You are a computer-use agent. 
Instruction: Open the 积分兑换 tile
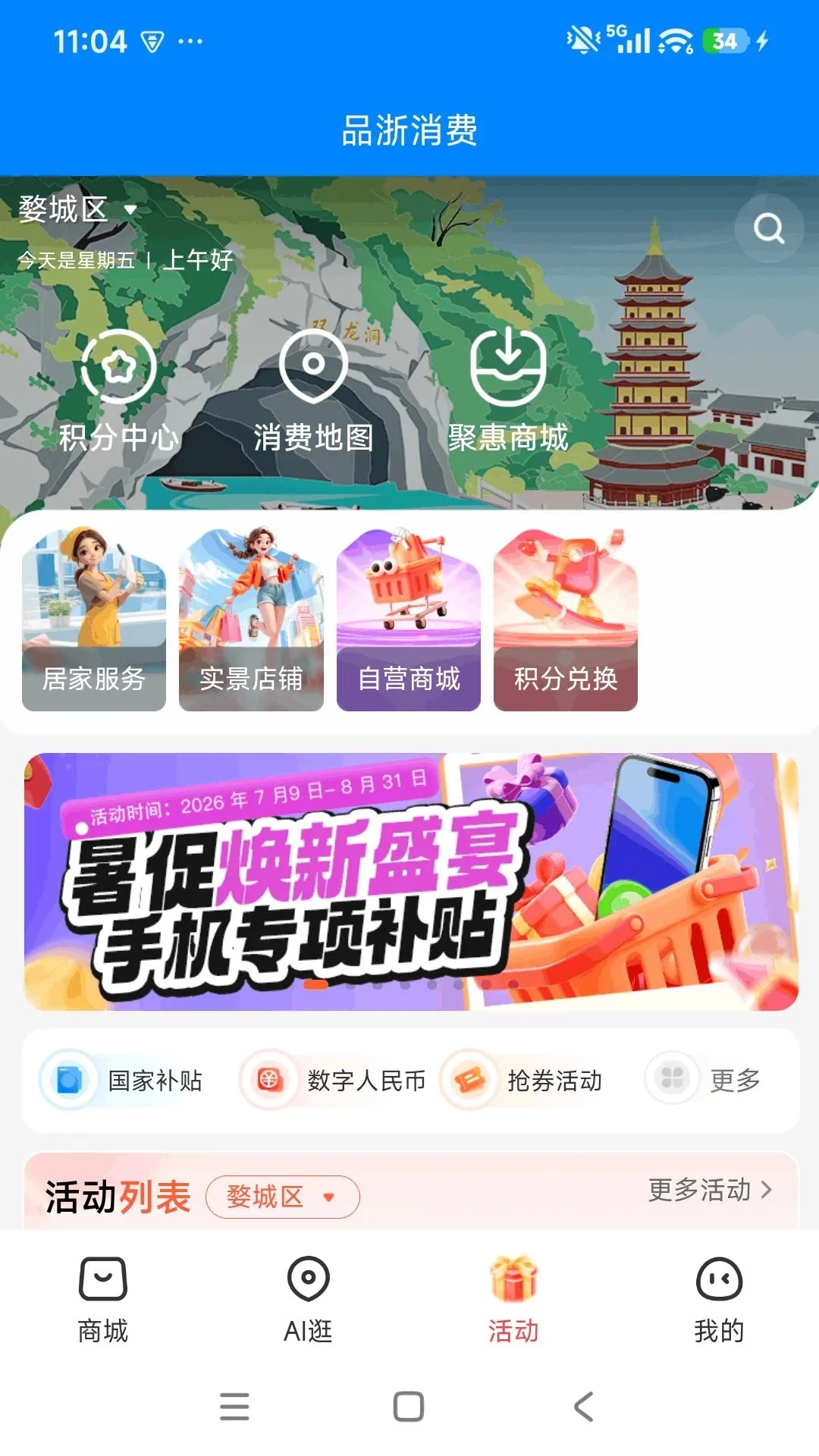pos(566,620)
